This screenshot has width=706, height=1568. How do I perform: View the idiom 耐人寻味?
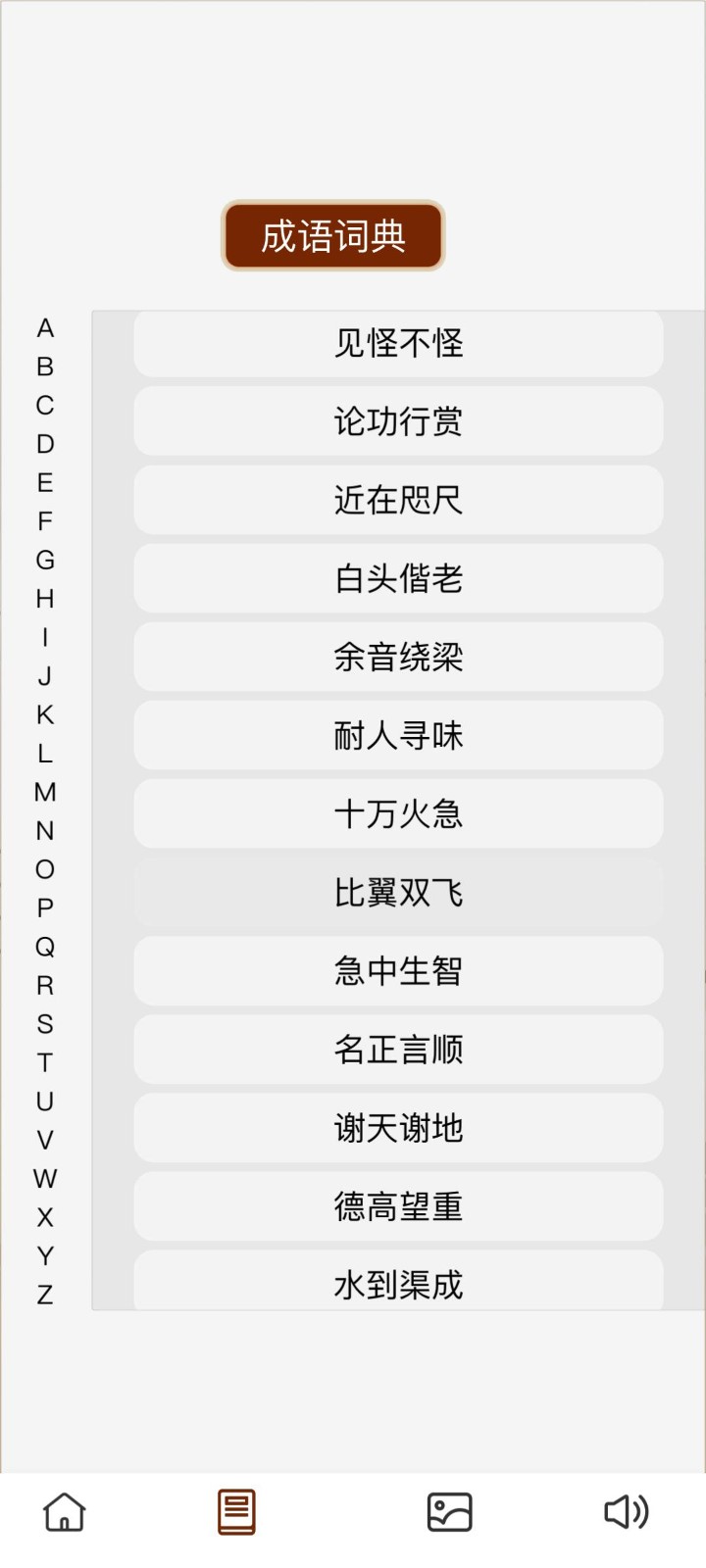(x=398, y=735)
